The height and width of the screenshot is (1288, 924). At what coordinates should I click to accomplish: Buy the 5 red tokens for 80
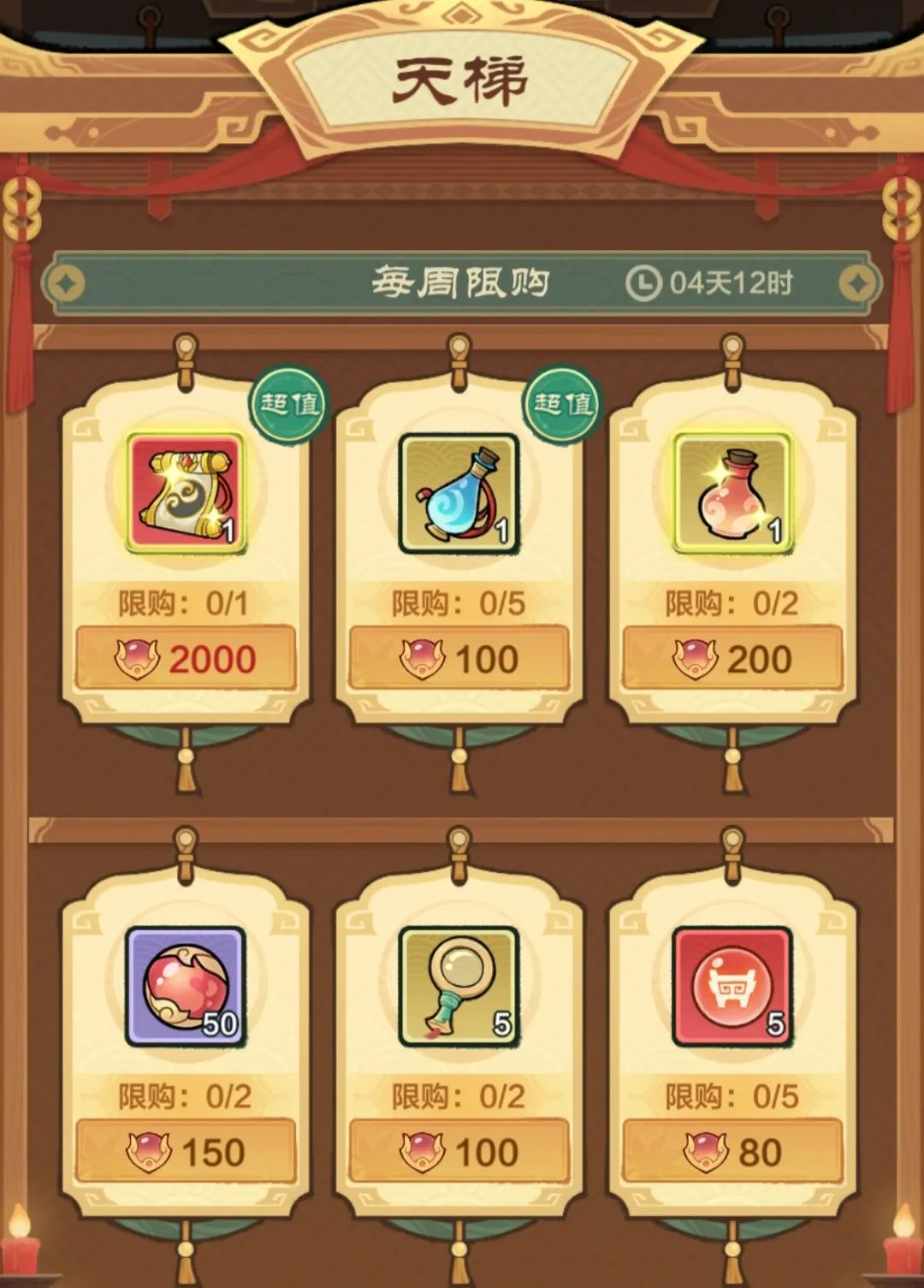click(732, 1151)
